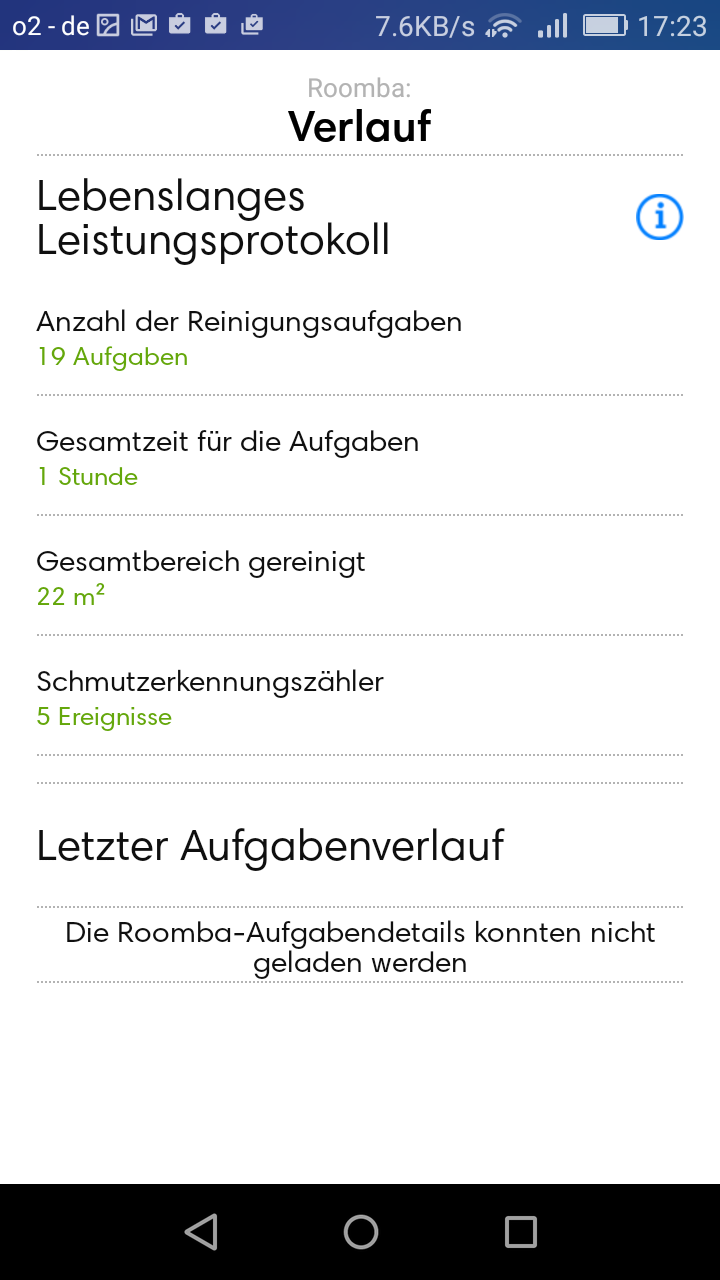Screen dimensions: 720x1280
Task: Go back with the system back button
Action: [201, 1232]
